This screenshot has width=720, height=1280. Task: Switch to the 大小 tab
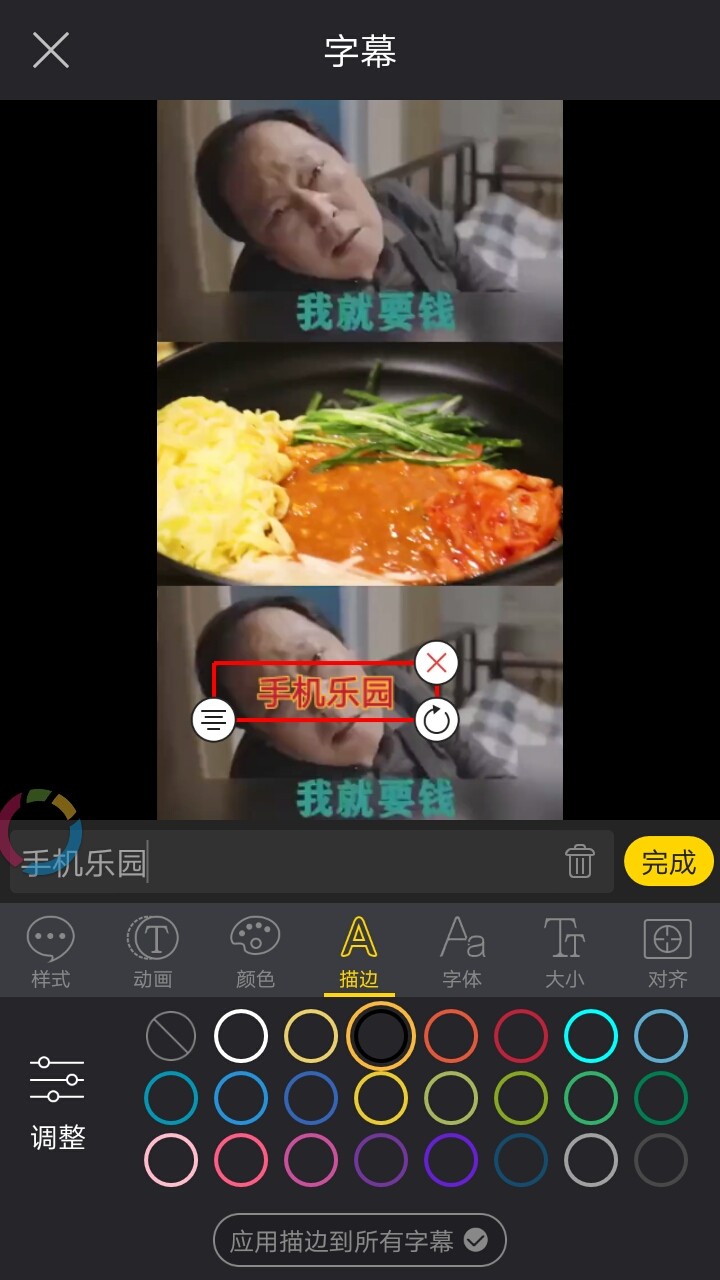pyautogui.click(x=564, y=952)
